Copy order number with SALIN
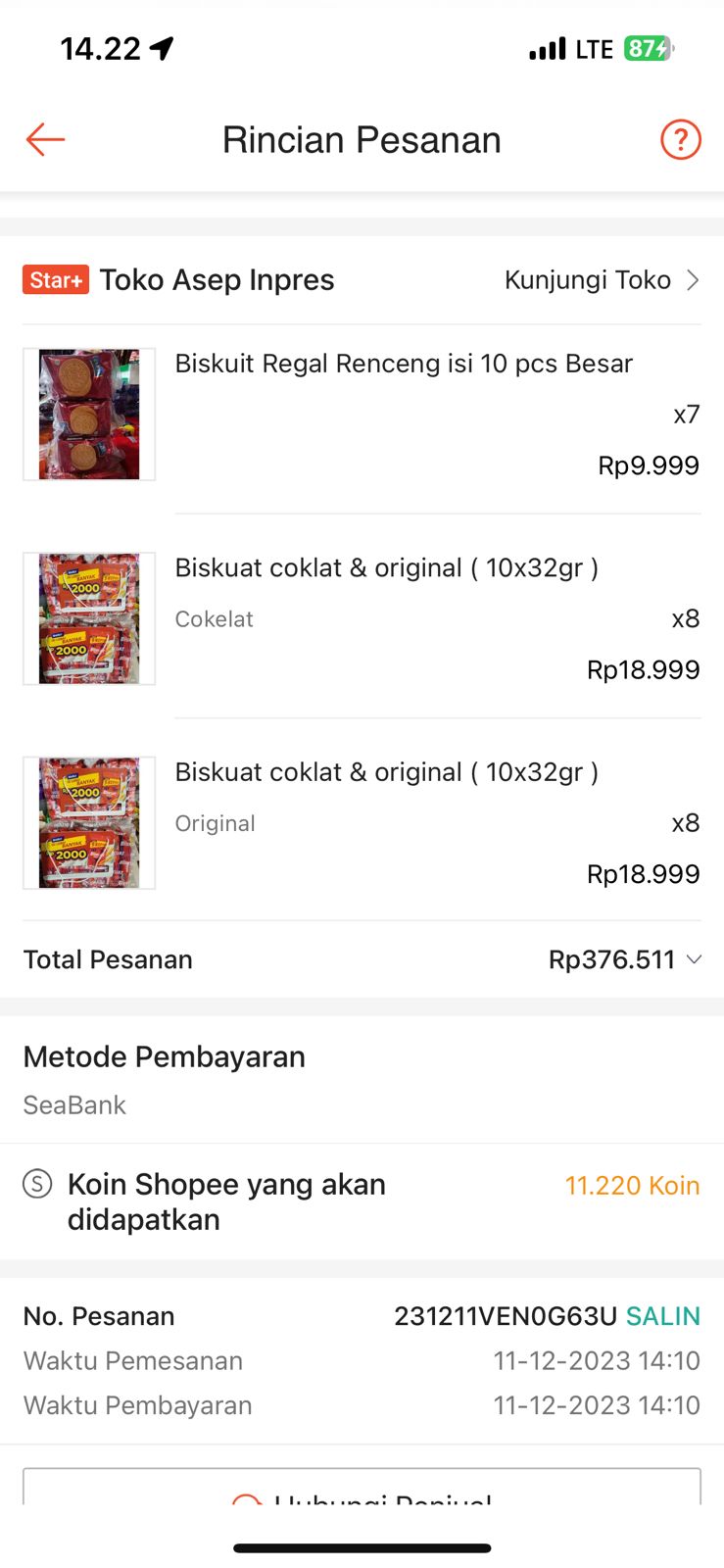 point(663,1316)
